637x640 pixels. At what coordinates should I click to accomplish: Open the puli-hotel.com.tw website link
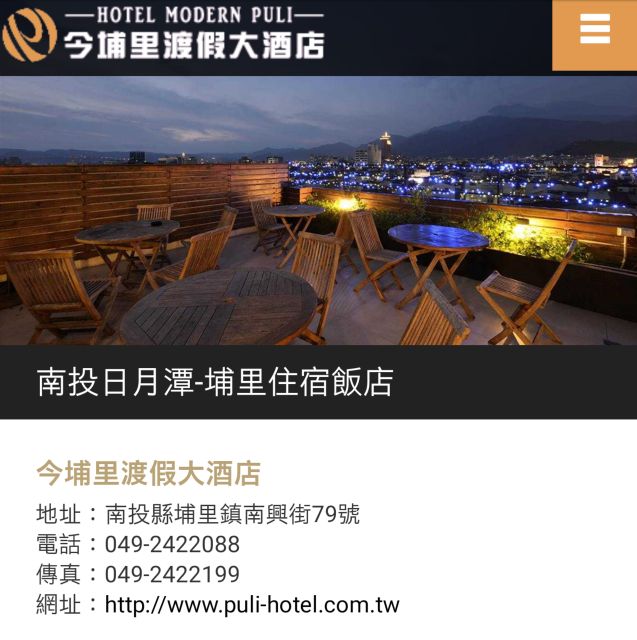252,604
